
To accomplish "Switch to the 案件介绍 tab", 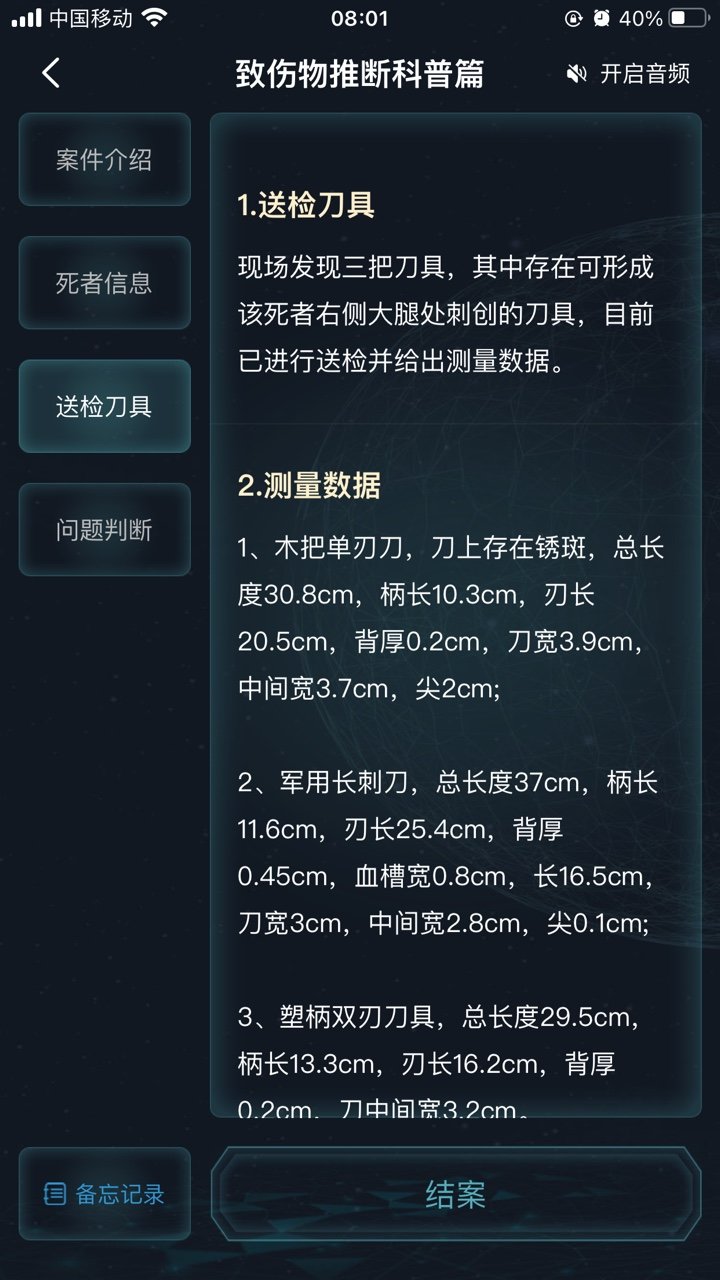I will tap(104, 160).
